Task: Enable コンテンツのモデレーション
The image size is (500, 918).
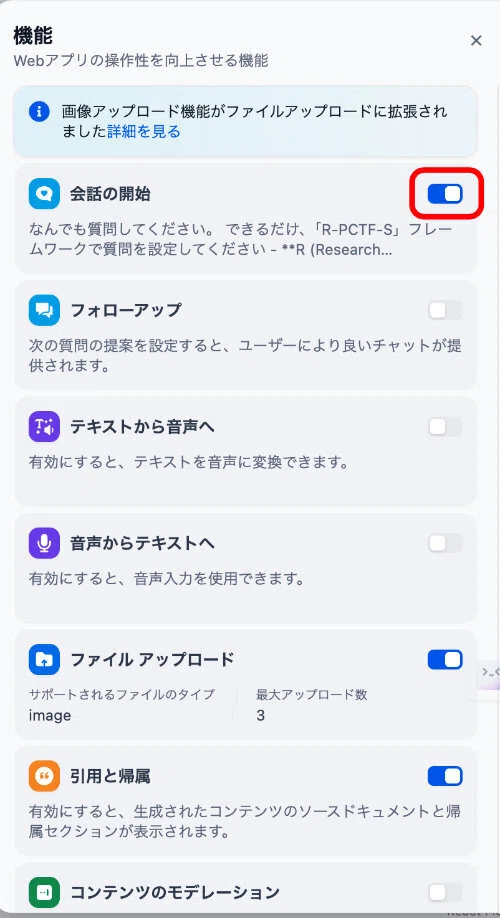Action: pos(445,893)
